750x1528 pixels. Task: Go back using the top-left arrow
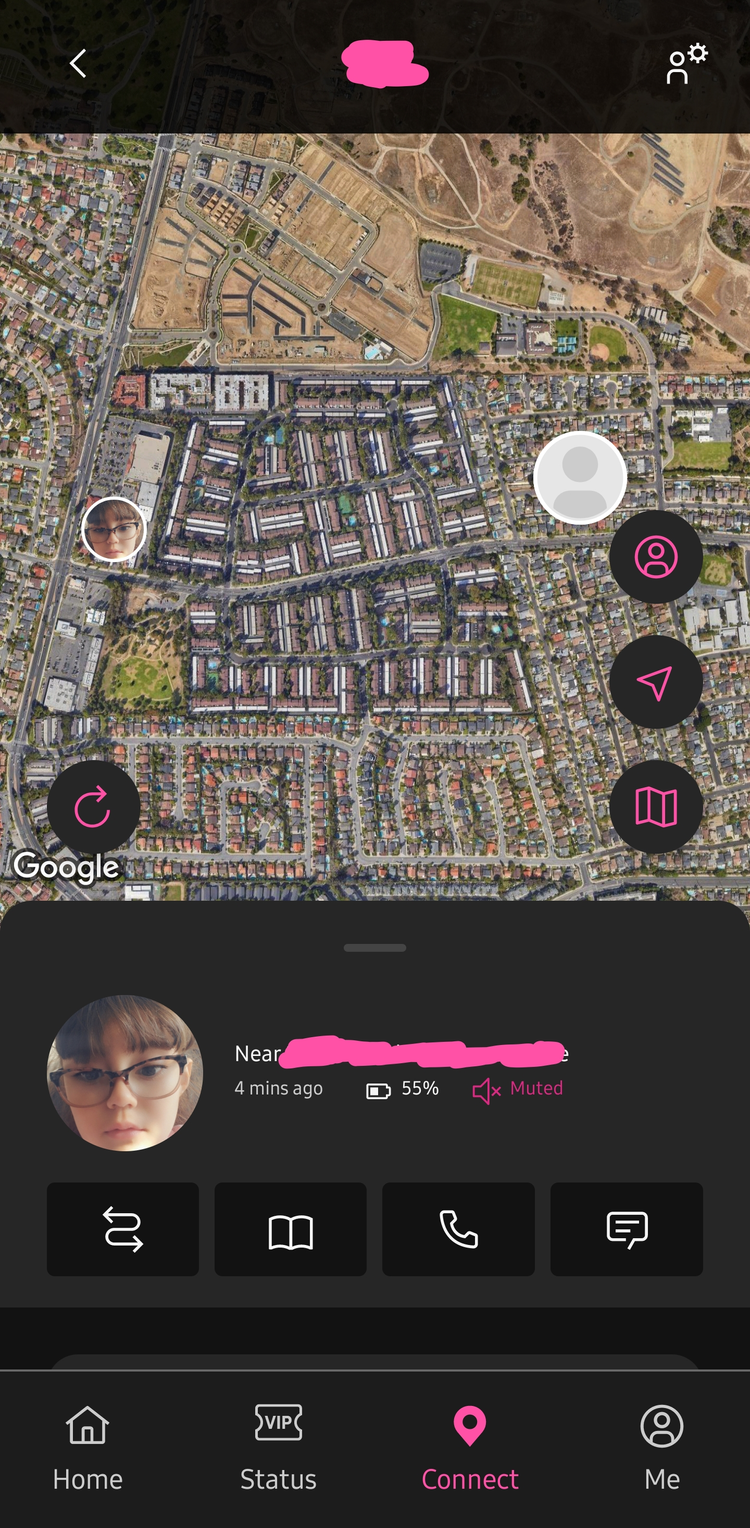pos(78,64)
